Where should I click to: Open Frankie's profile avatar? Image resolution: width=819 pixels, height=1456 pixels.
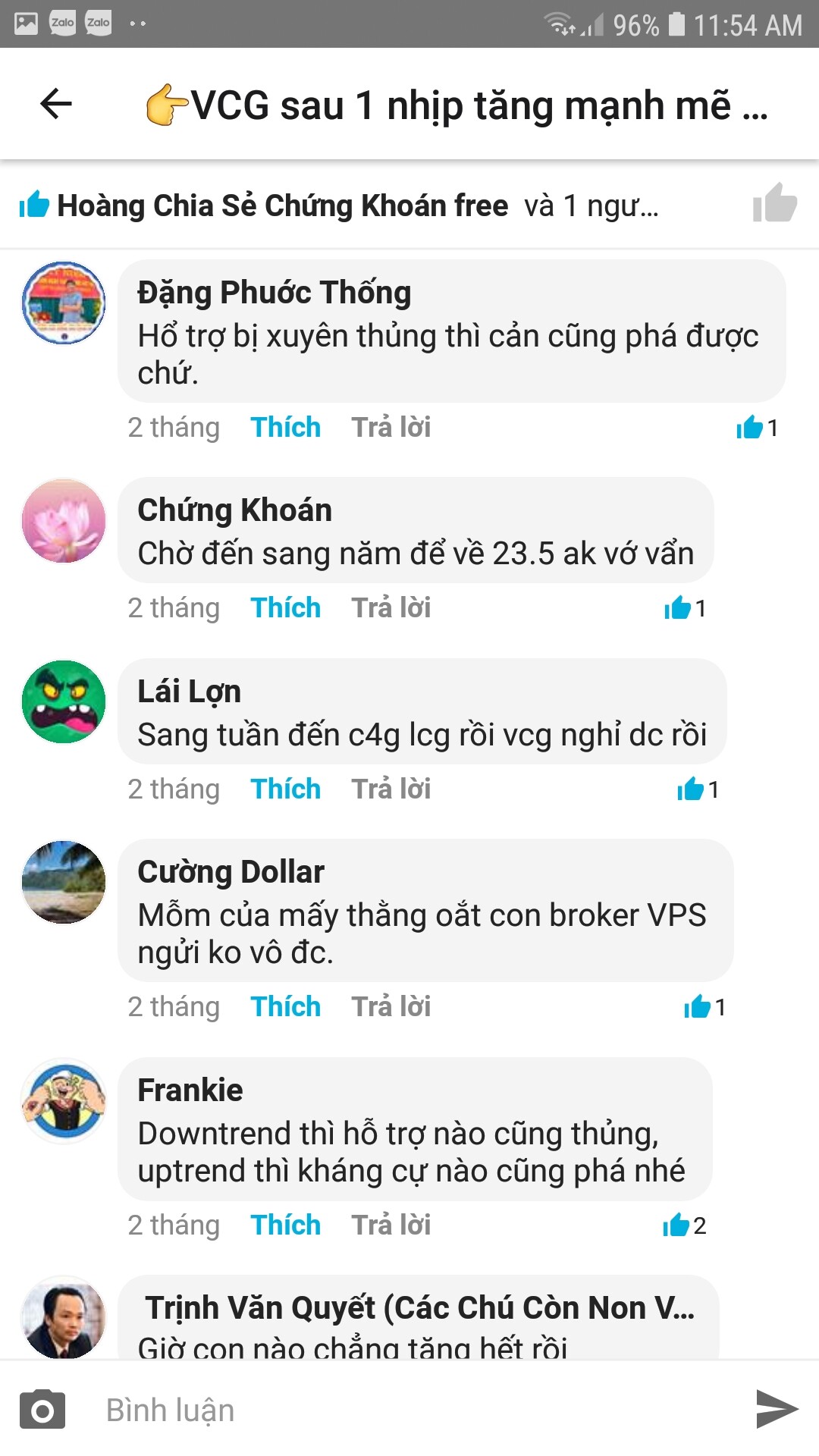64,1100
